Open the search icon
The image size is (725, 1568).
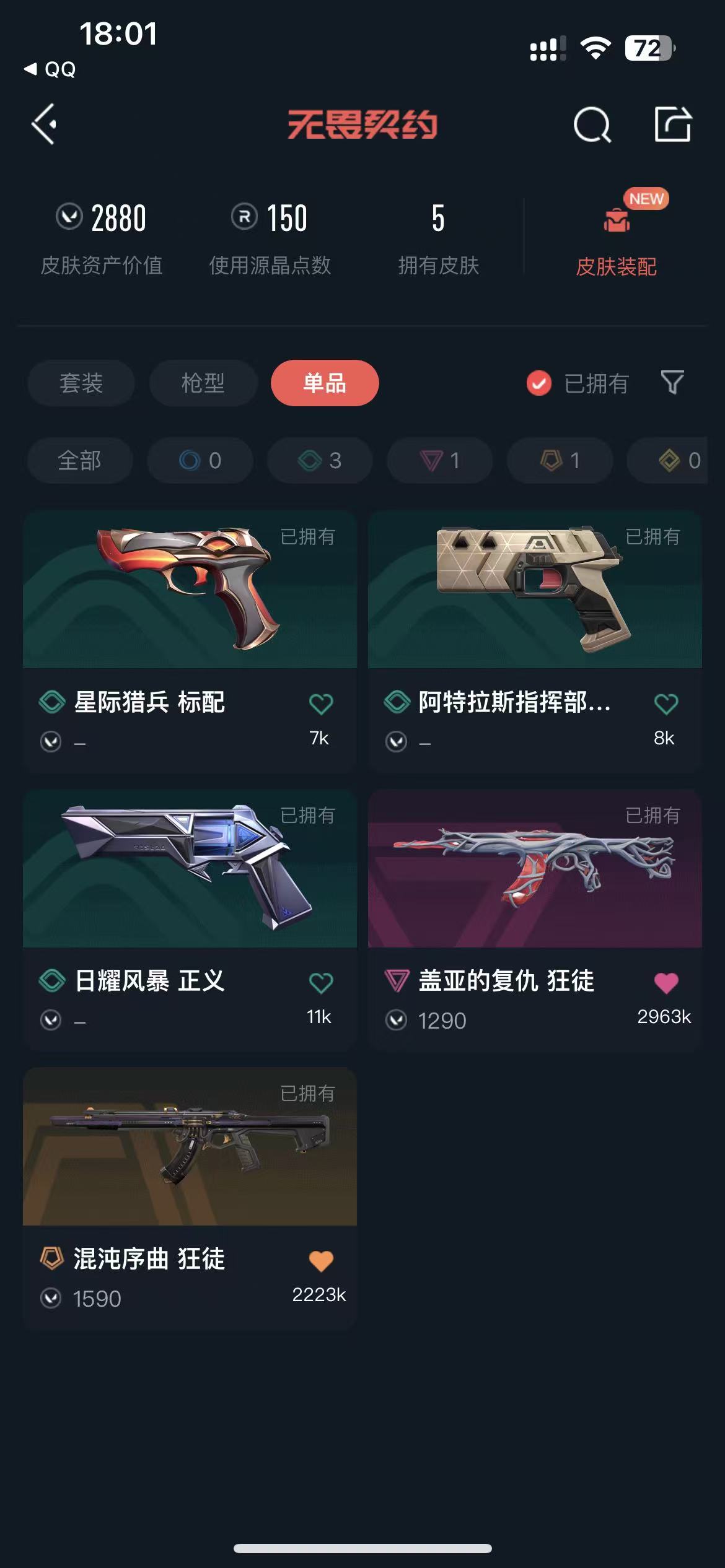[592, 125]
